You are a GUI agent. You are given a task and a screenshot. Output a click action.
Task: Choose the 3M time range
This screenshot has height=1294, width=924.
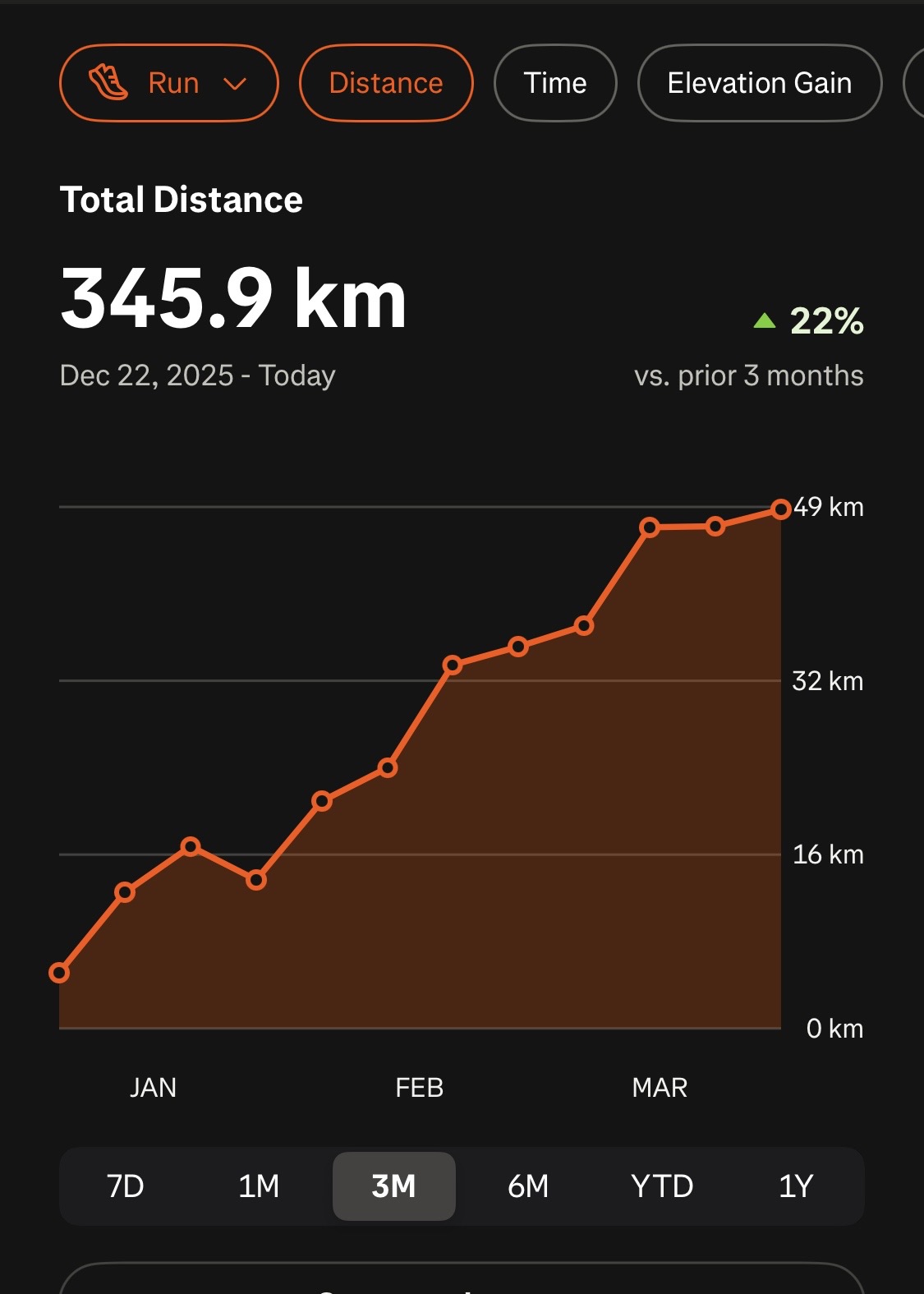coord(393,1186)
